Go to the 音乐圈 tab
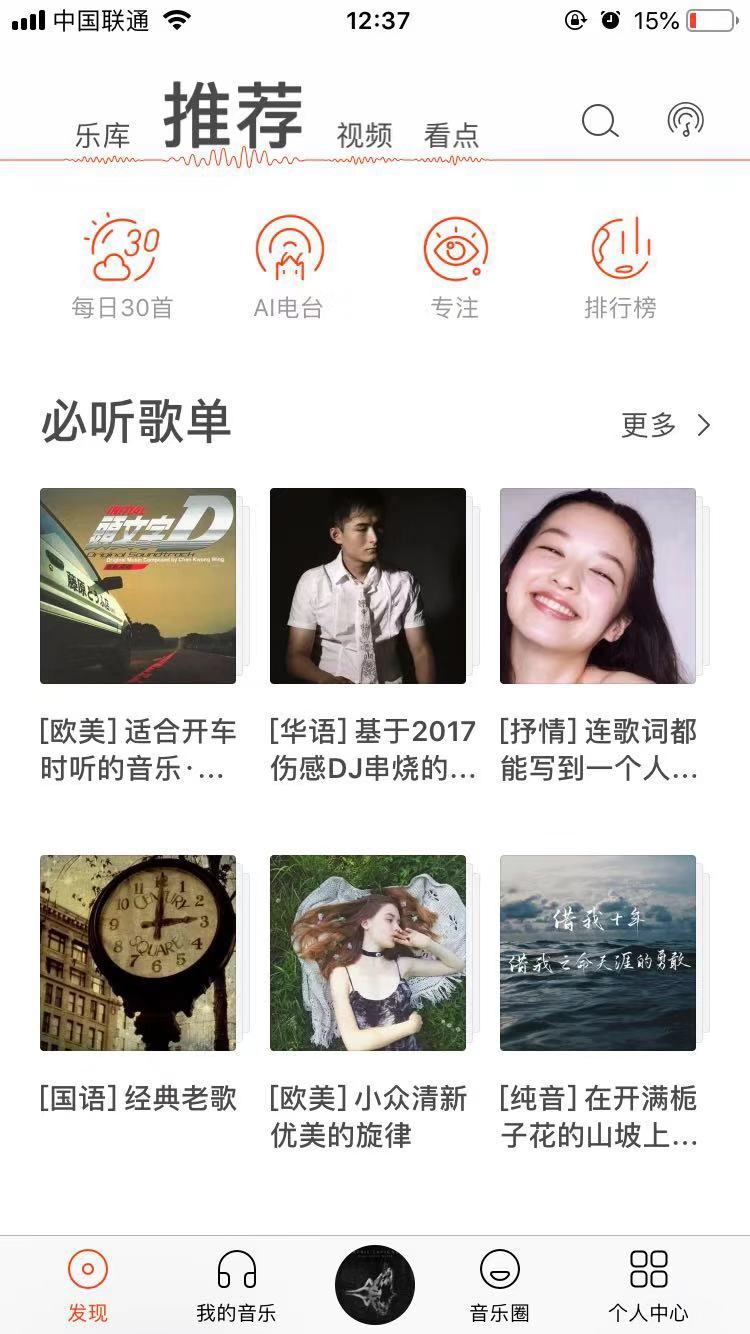The height and width of the screenshot is (1334, 750). tap(499, 1286)
